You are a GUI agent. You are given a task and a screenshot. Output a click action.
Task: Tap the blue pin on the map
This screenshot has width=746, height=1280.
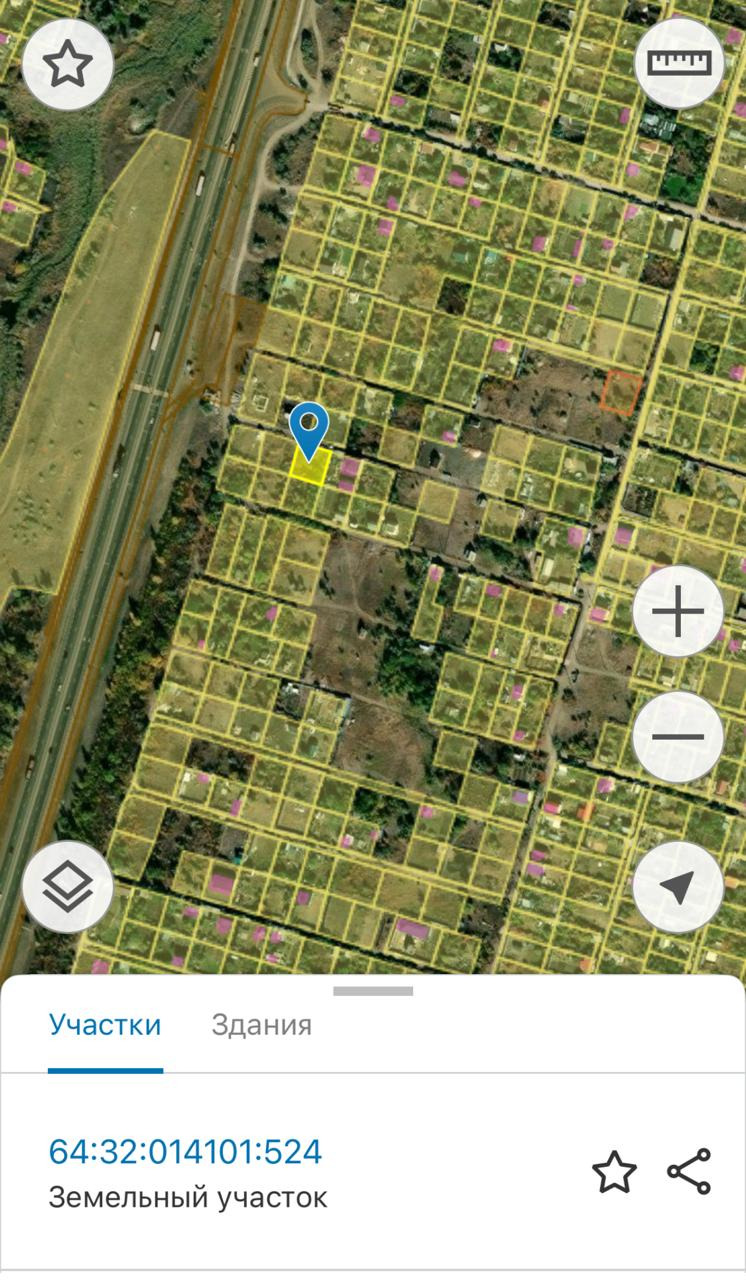tap(310, 428)
